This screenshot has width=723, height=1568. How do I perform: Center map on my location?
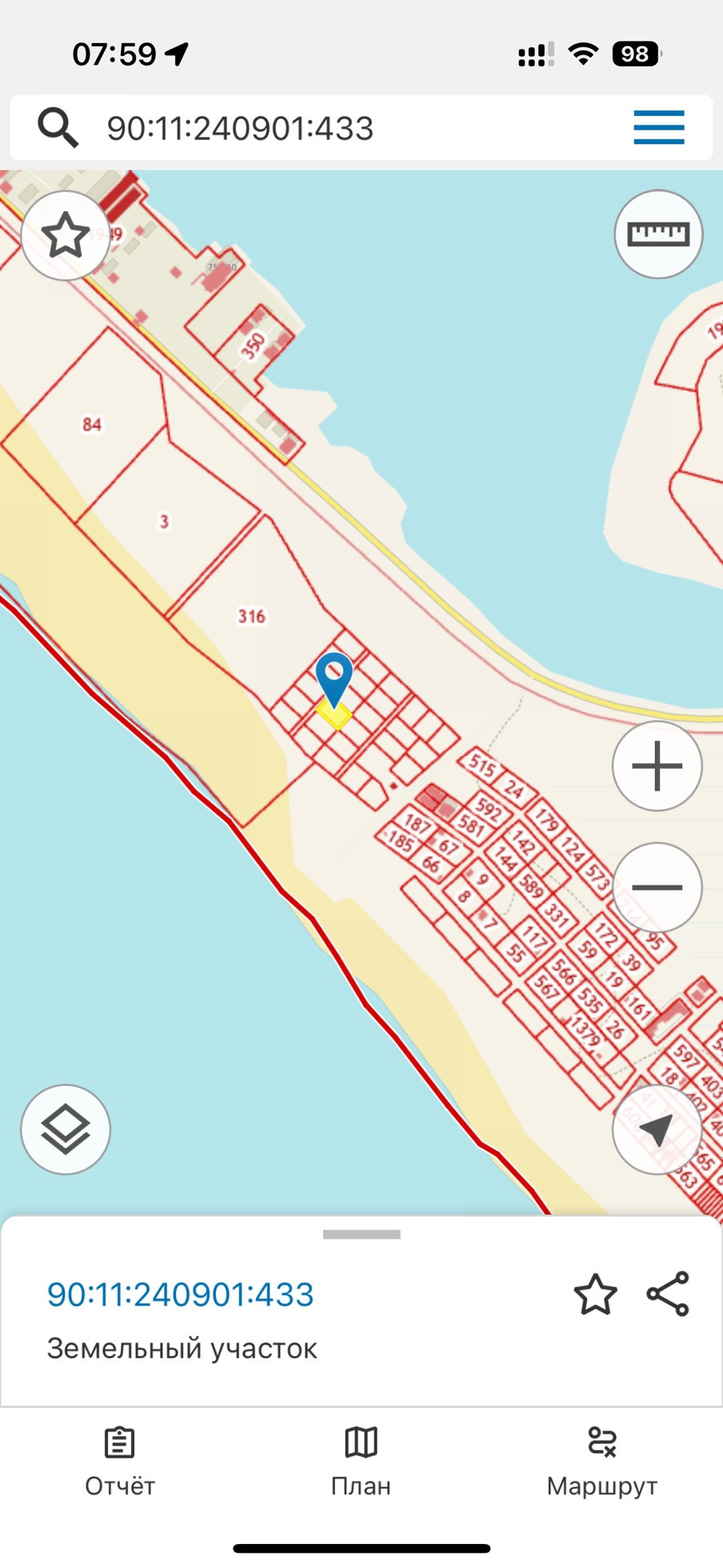[x=657, y=1130]
